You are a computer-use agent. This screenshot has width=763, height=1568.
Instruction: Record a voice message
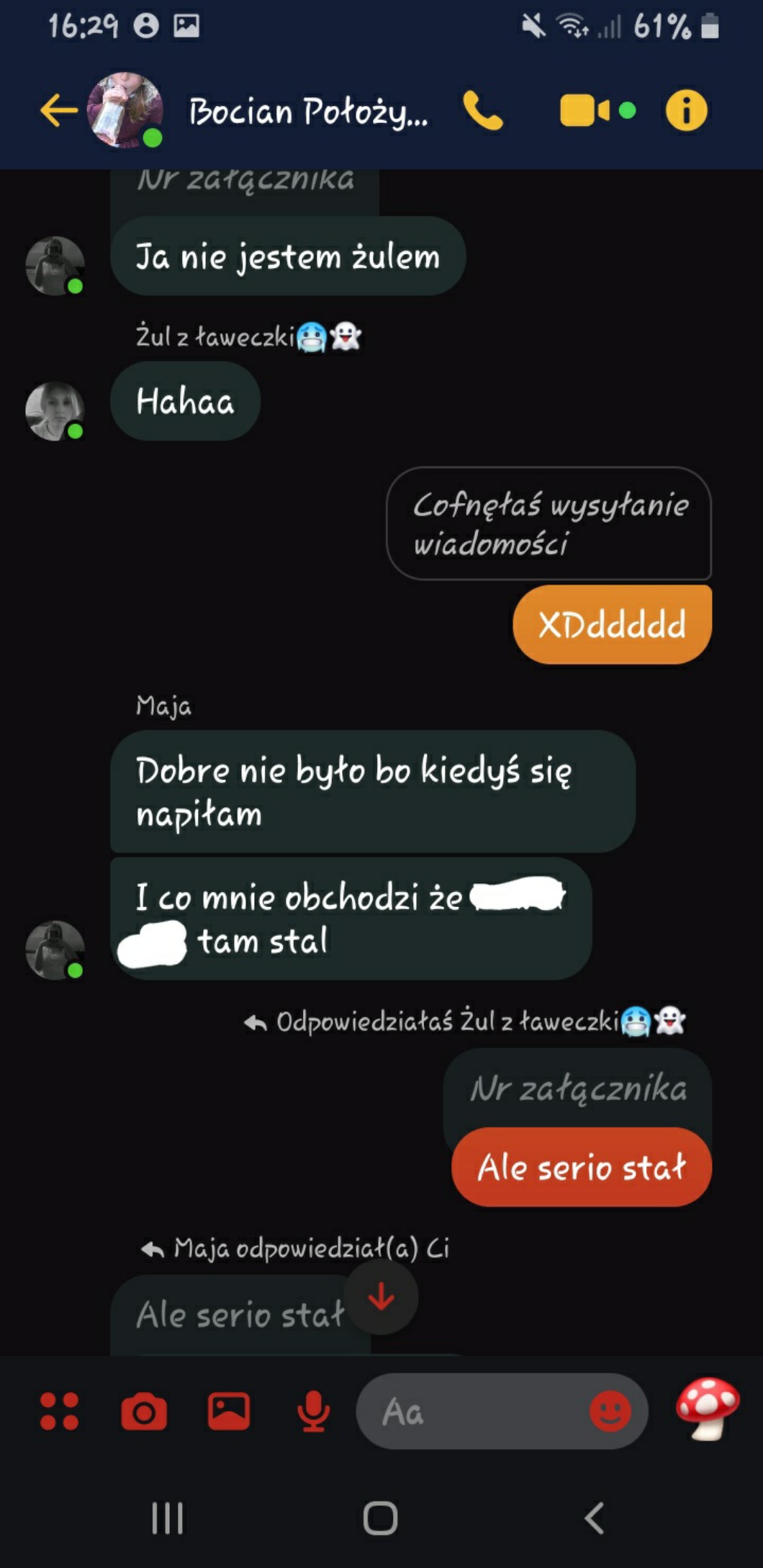[x=313, y=1411]
